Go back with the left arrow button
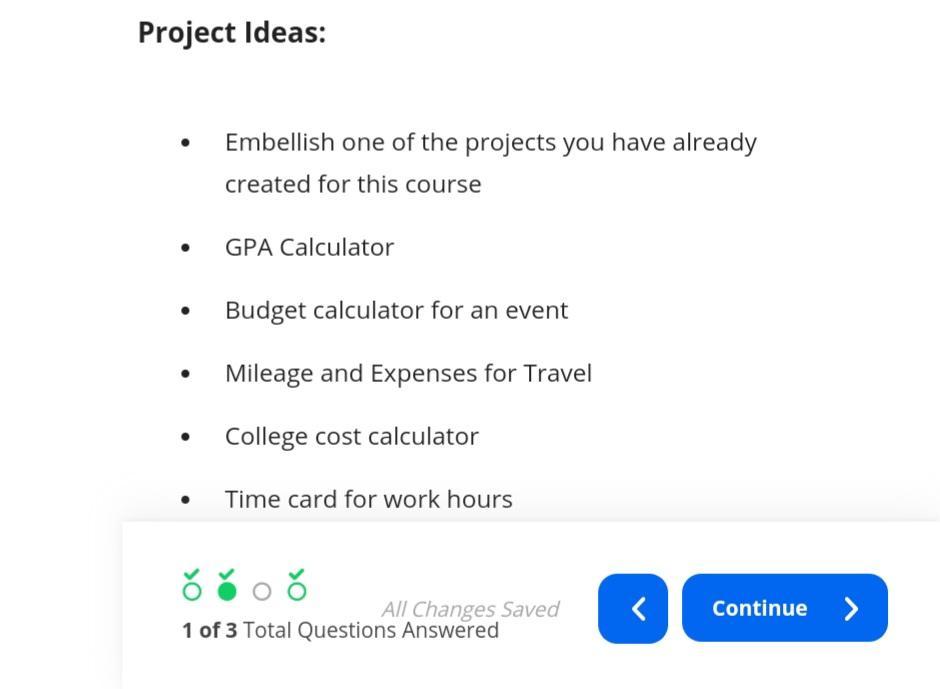Screen dimensions: 940x689 tap(633, 608)
